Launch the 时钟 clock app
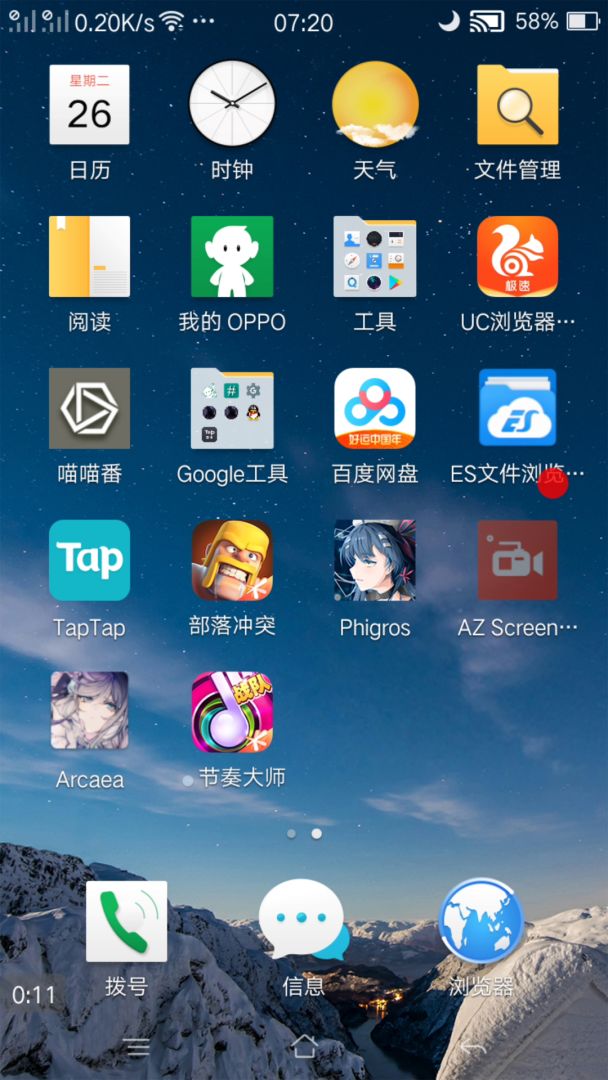 tap(232, 105)
